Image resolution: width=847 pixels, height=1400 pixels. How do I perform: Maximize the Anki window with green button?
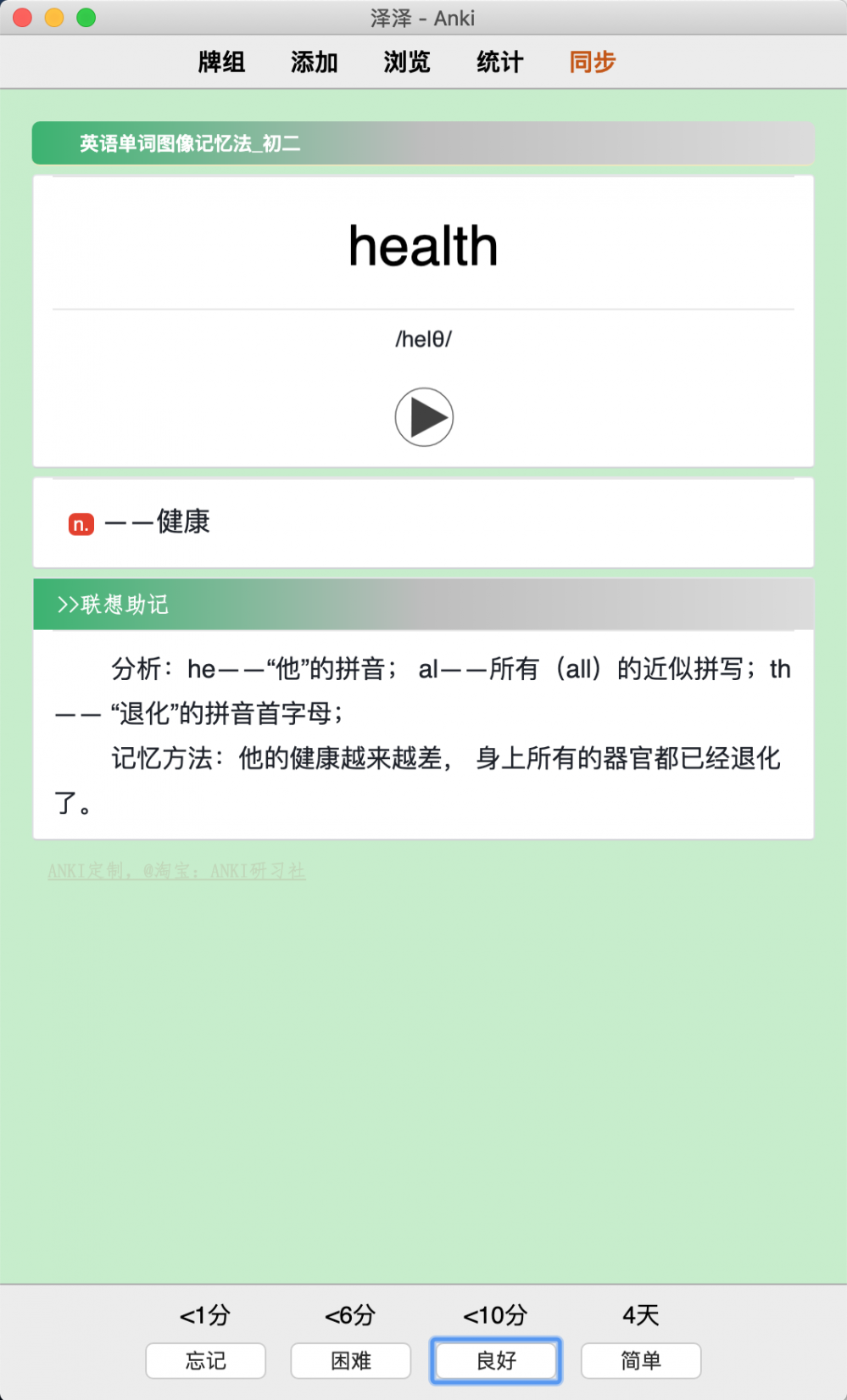86,18
